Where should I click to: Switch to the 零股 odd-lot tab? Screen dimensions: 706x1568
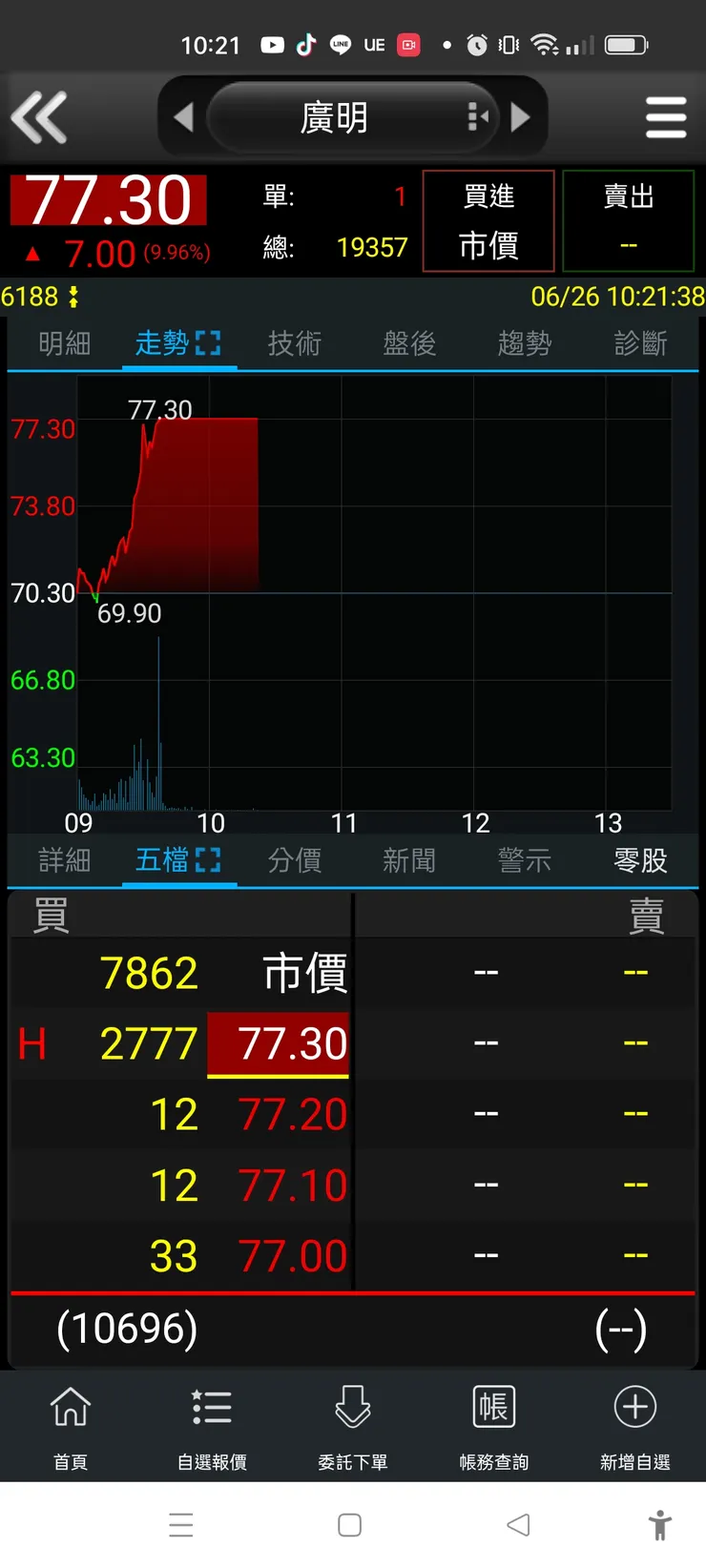click(638, 859)
